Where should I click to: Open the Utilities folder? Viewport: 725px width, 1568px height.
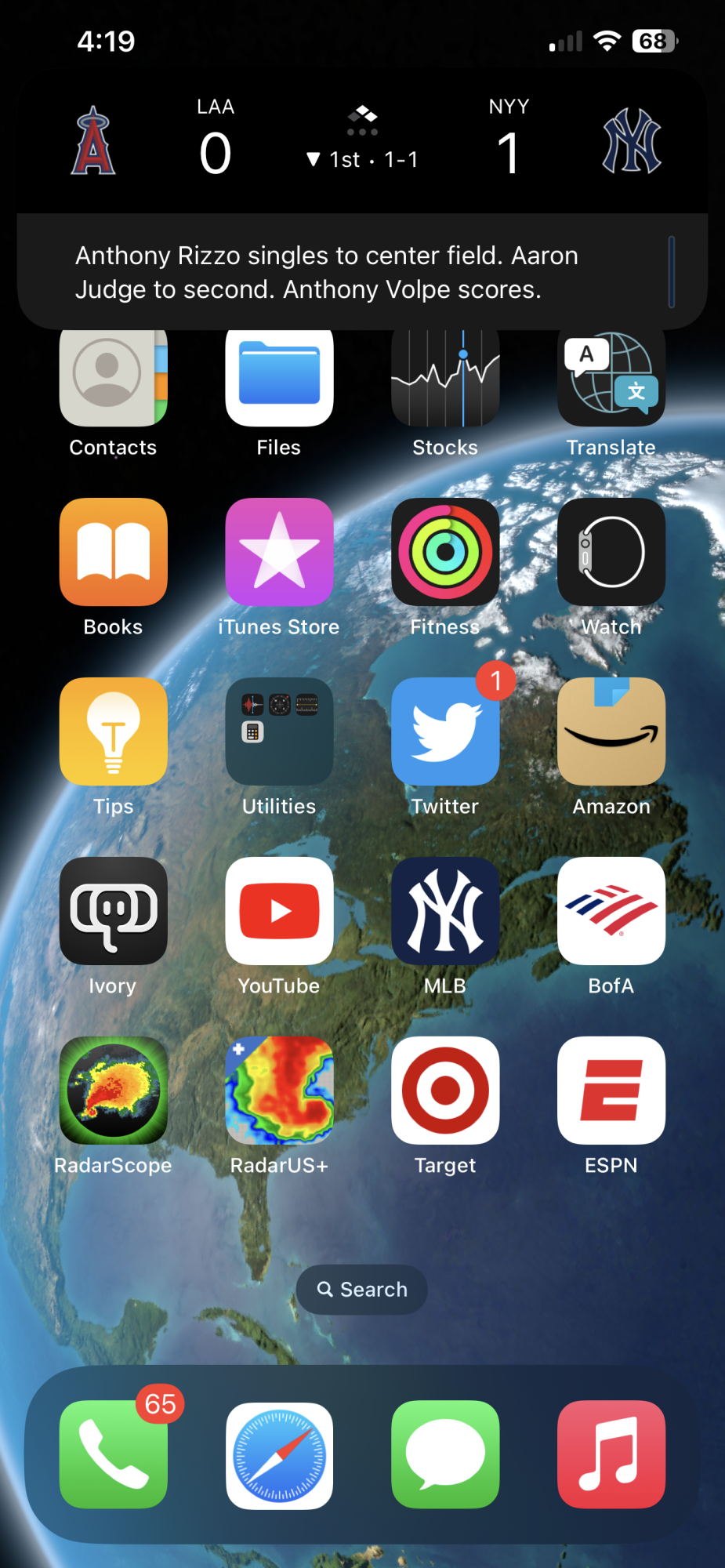point(279,731)
